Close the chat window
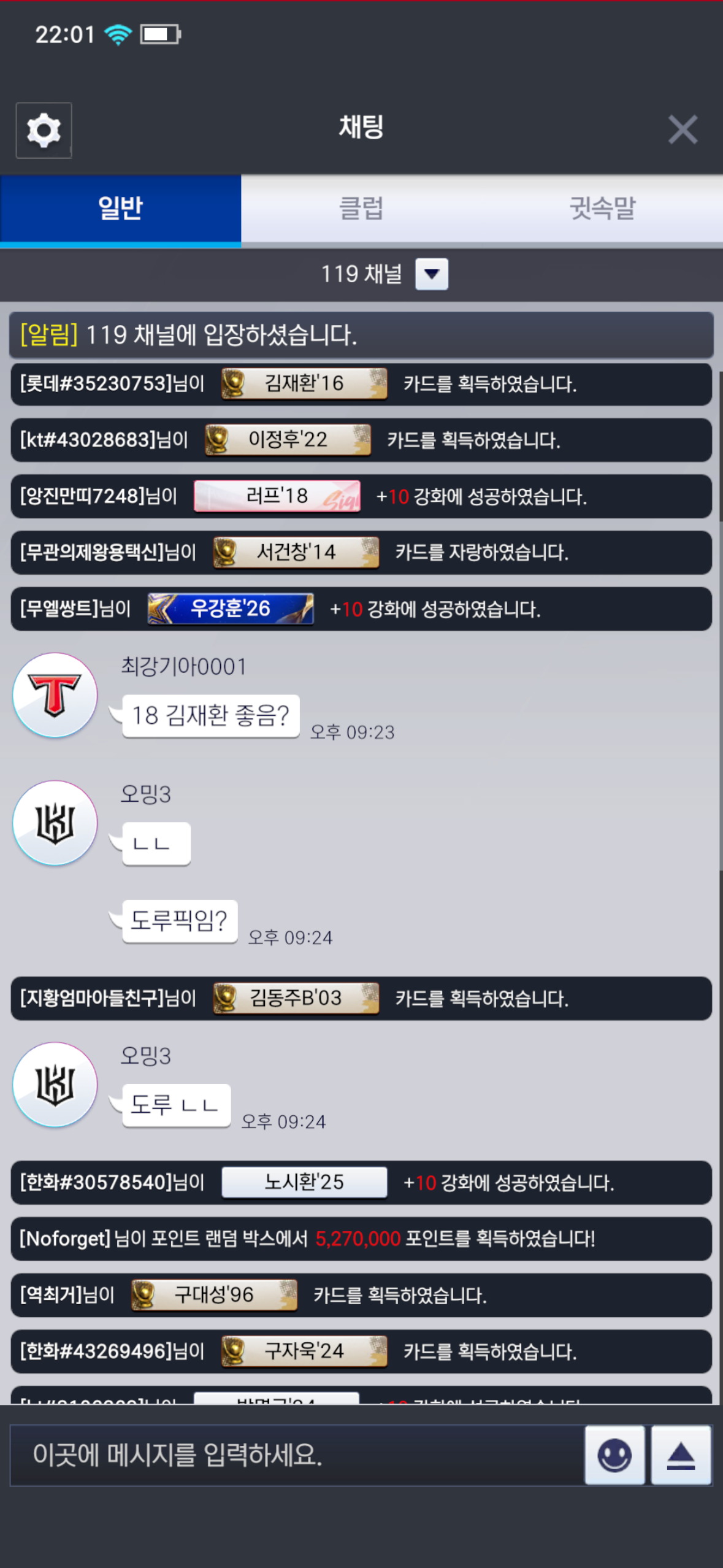The image size is (723, 1568). coord(683,129)
